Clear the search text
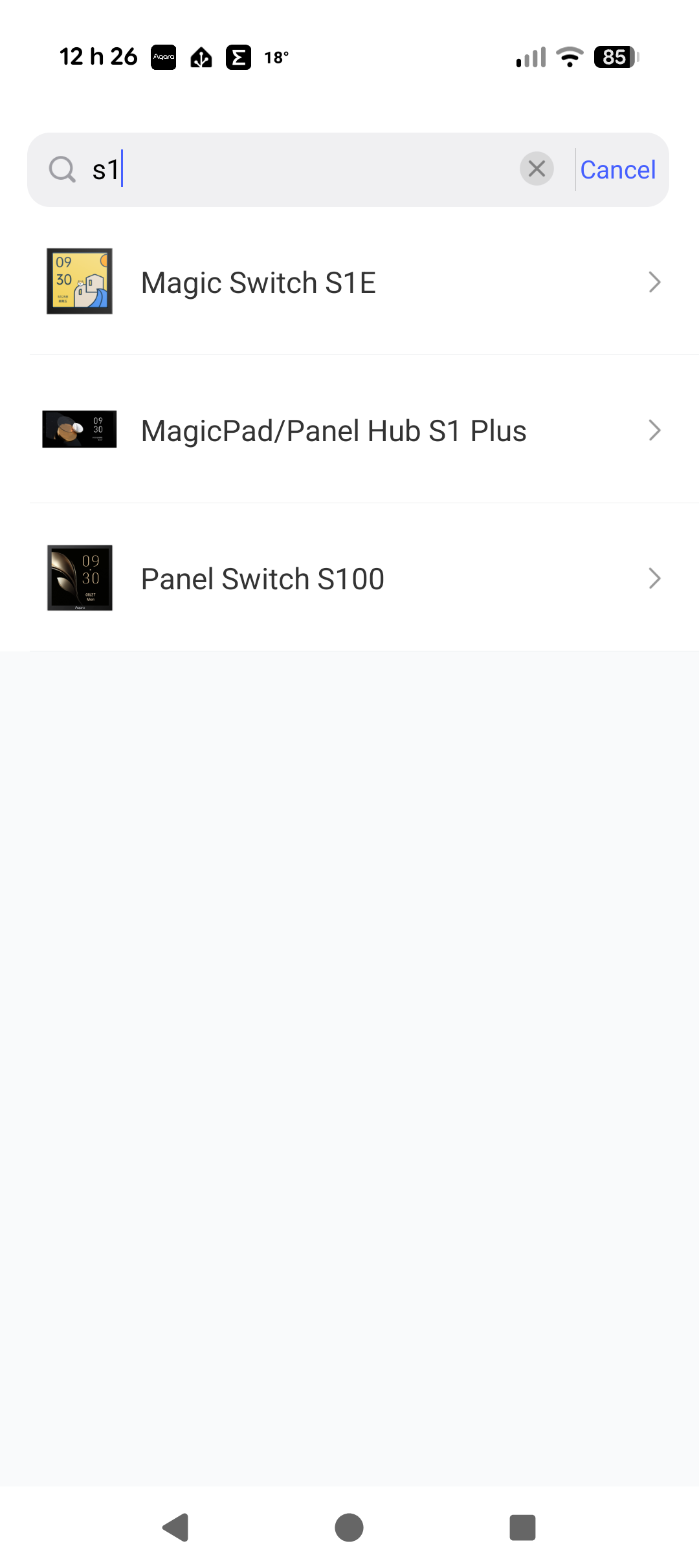Image resolution: width=699 pixels, height=1568 pixels. click(537, 169)
